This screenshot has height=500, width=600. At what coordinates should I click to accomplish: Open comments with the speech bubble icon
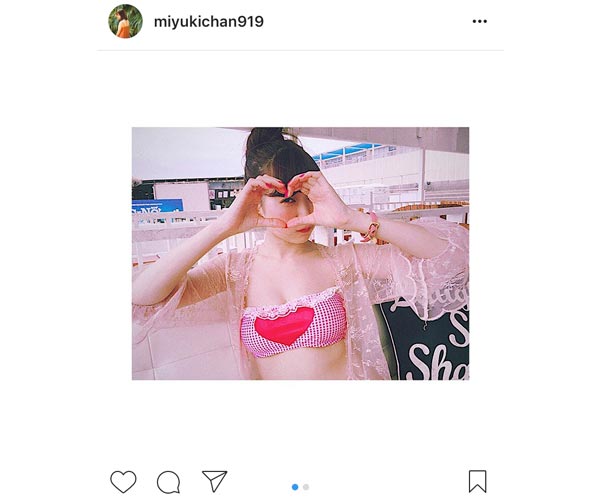[x=168, y=481]
